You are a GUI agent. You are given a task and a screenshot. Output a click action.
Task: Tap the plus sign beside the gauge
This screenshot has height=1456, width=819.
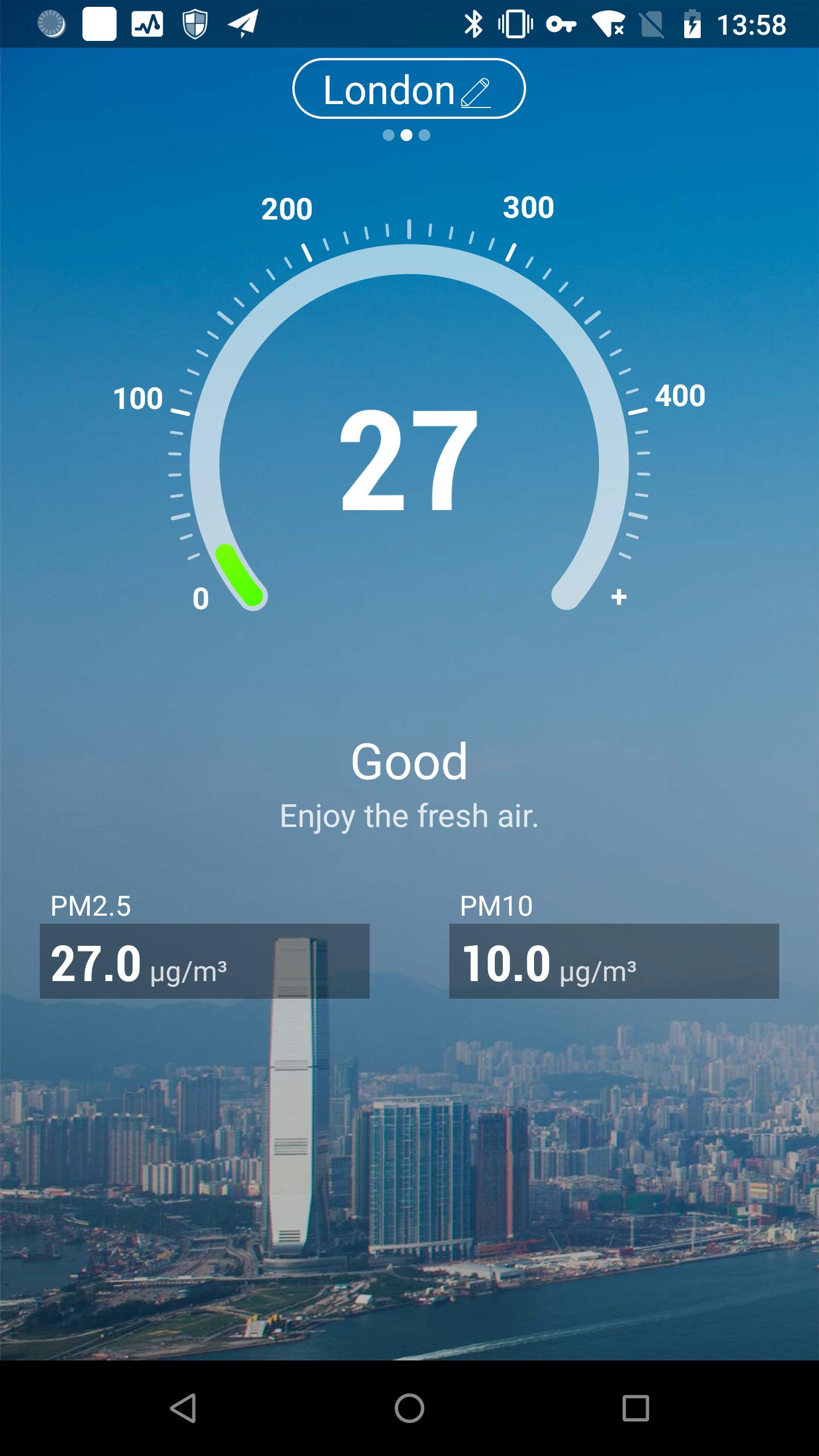point(619,598)
